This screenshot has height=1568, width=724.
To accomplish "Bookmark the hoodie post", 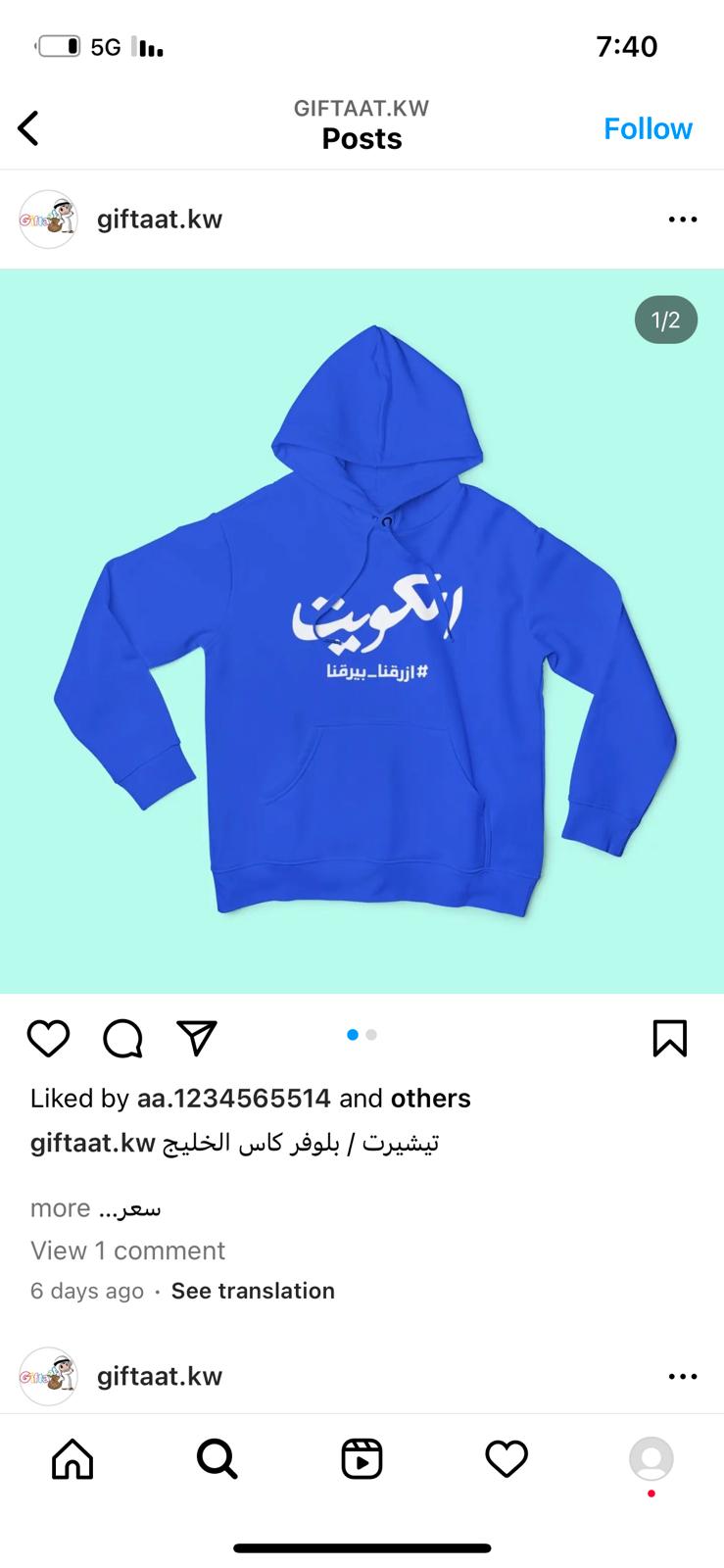I will coord(670,1038).
